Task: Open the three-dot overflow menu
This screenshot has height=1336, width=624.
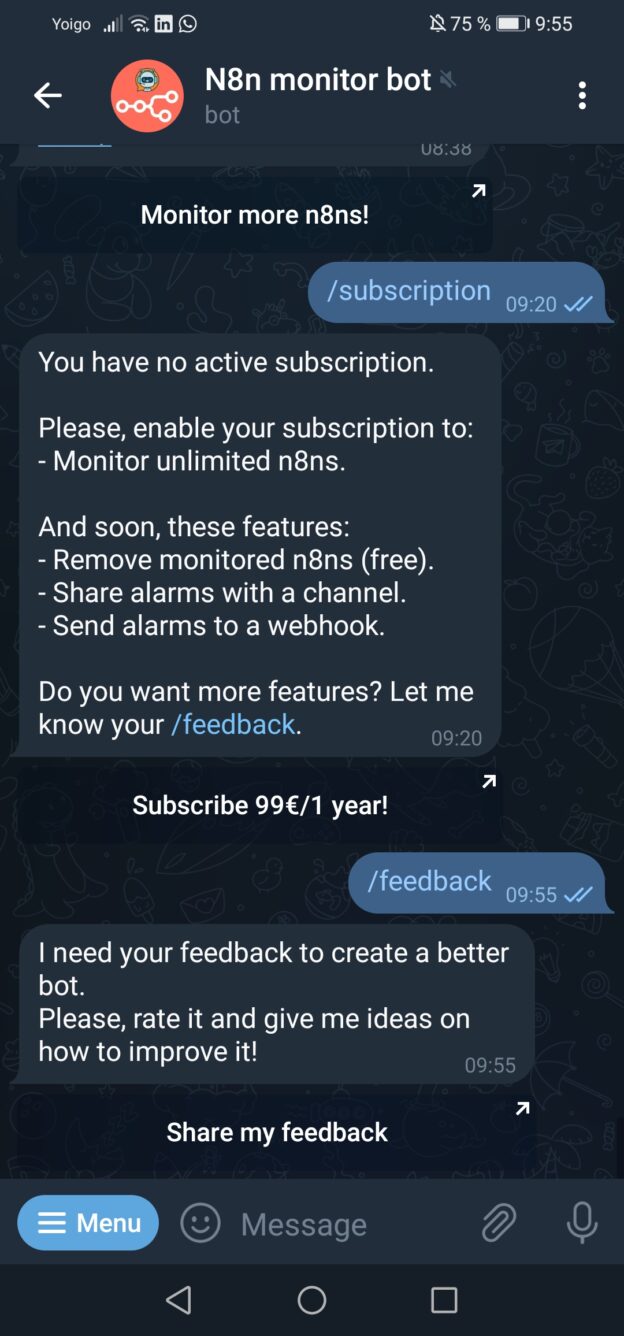Action: pyautogui.click(x=582, y=96)
